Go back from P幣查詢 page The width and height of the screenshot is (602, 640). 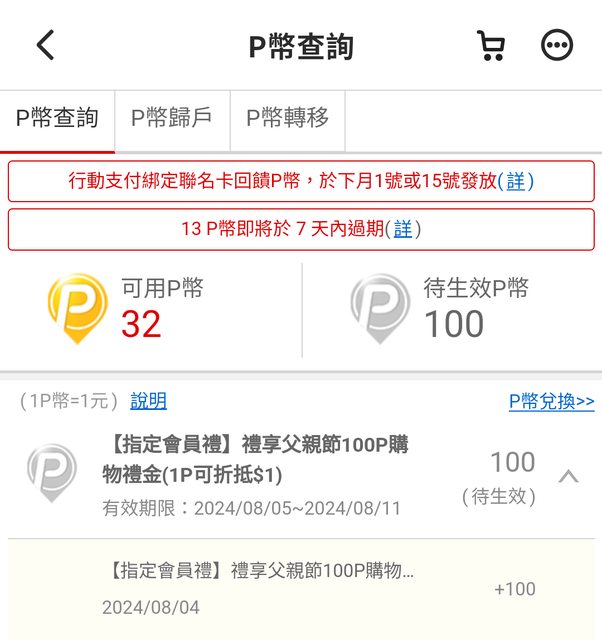pos(45,45)
